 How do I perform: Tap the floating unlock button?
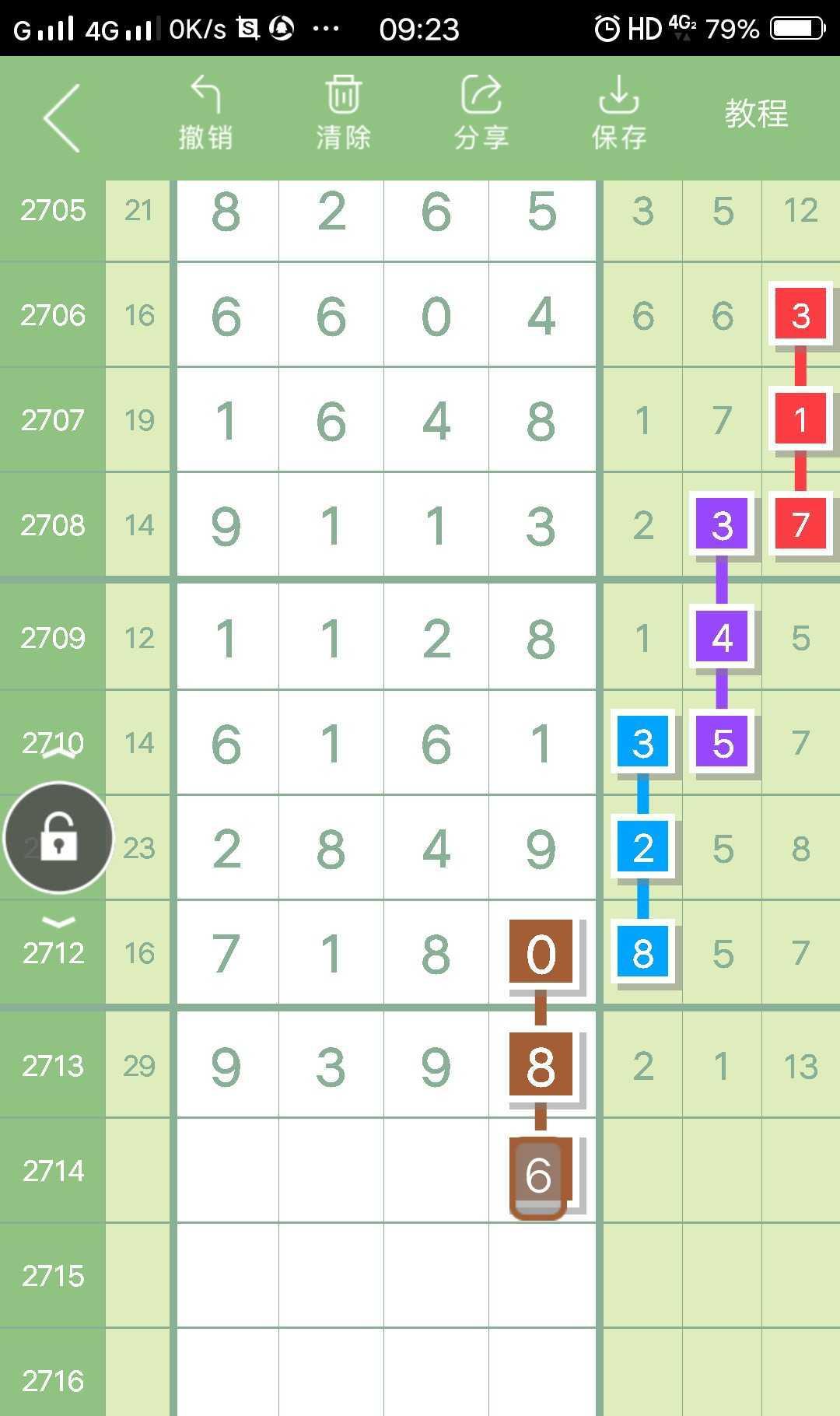pyautogui.click(x=59, y=838)
